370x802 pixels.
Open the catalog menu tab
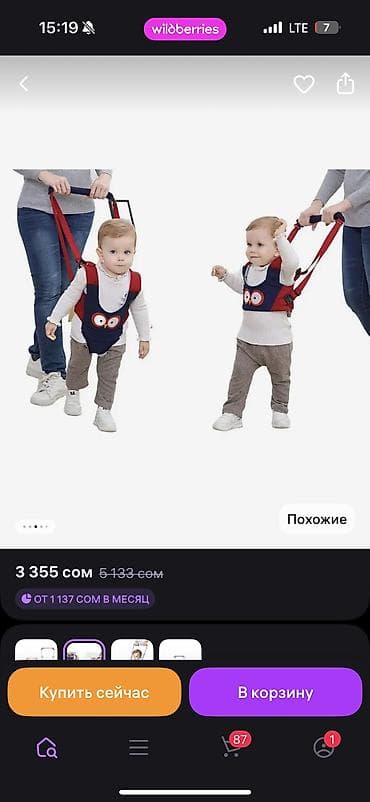pyautogui.click(x=139, y=747)
